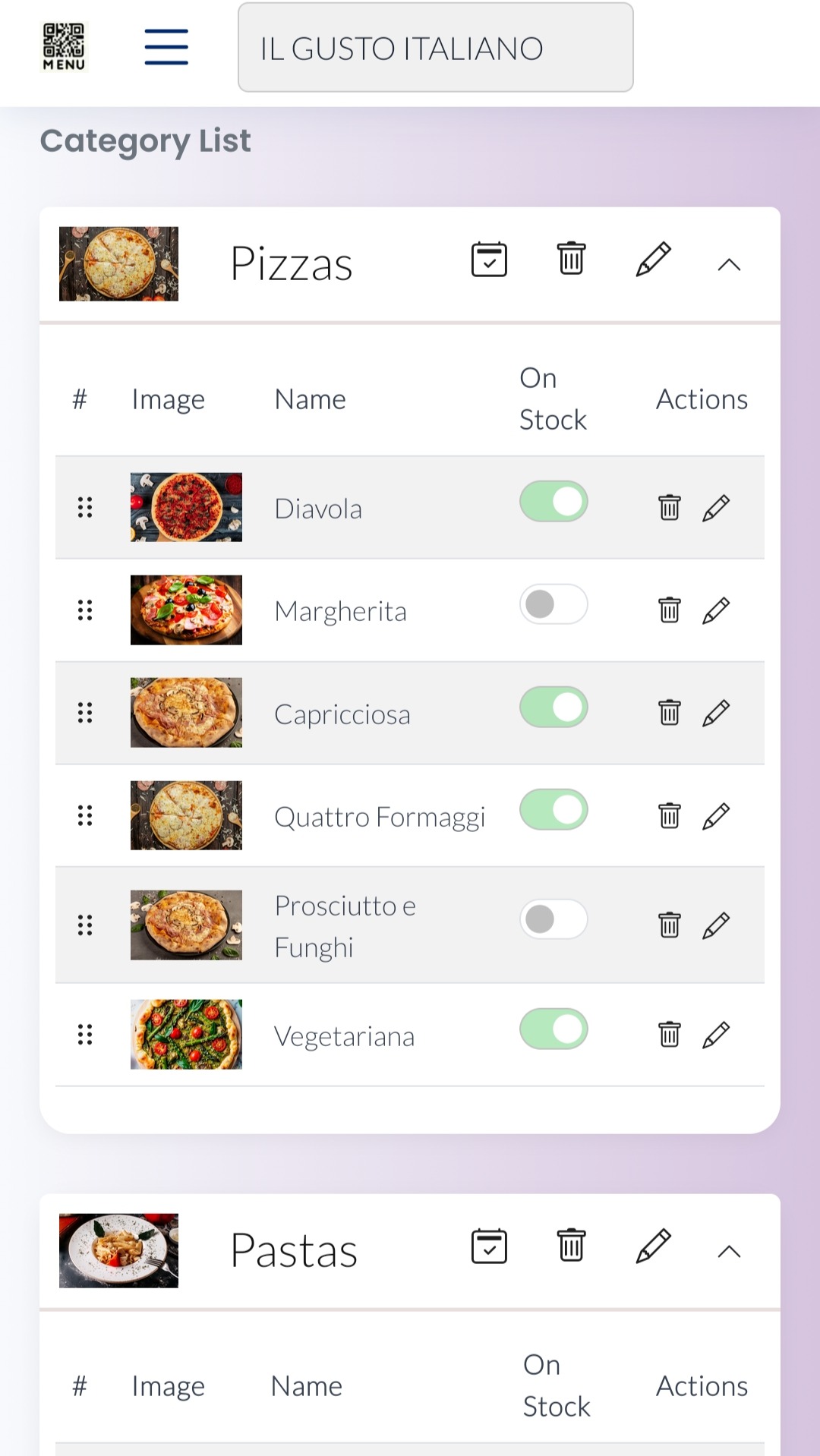Click the IL GUSTO ITALIANO title bar
This screenshot has width=820, height=1456.
(x=435, y=48)
